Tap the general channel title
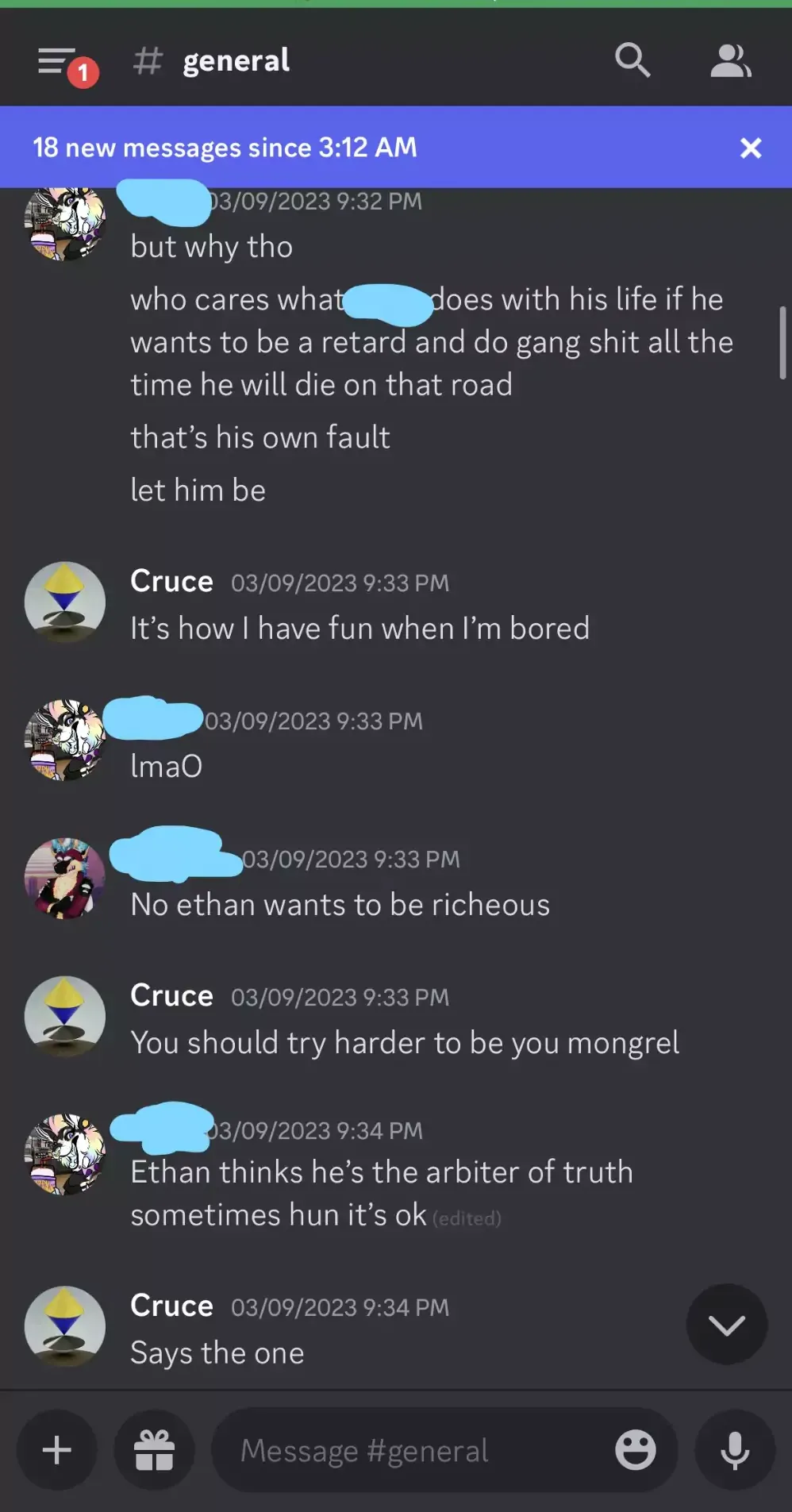The height and width of the screenshot is (1512, 792). point(236,61)
